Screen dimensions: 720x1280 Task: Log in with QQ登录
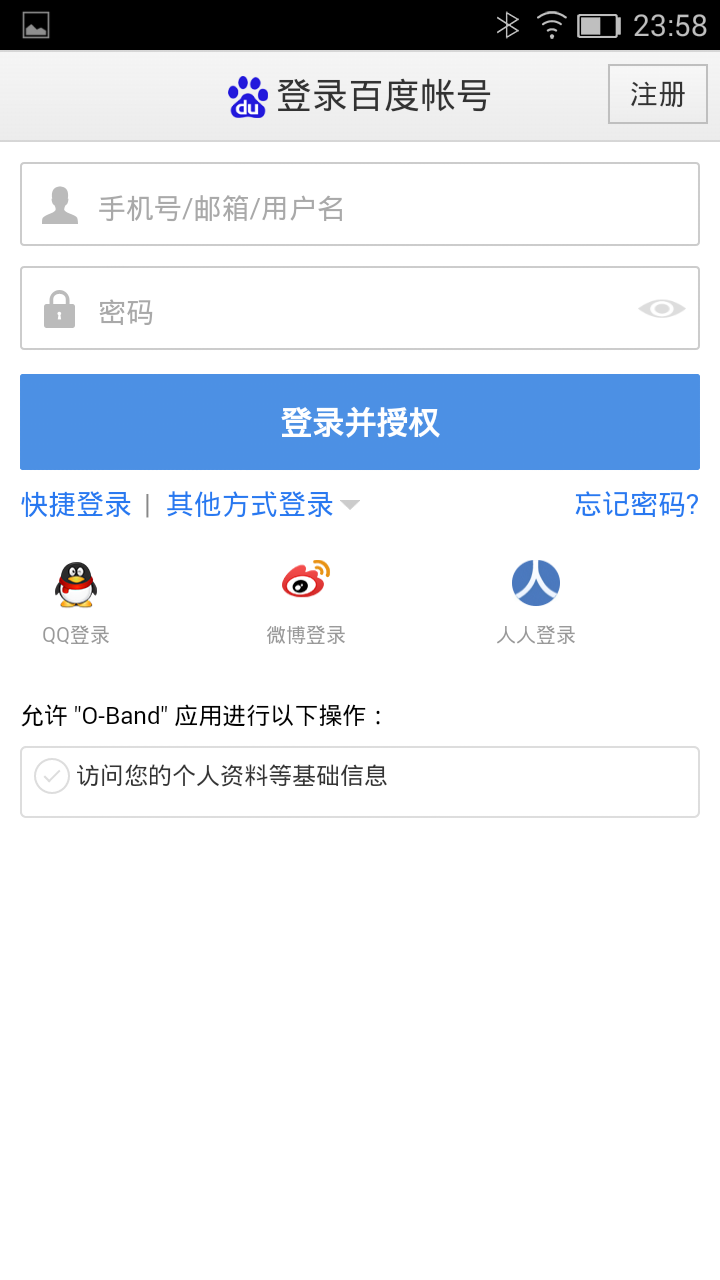(x=76, y=602)
